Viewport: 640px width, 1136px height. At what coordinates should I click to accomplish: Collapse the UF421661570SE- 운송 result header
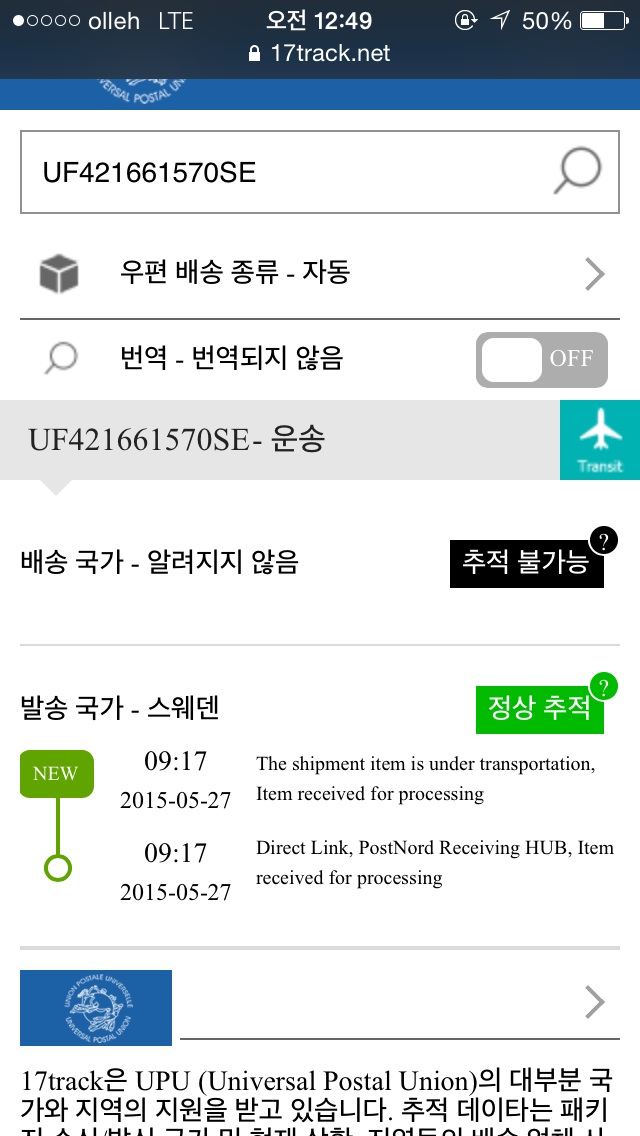coord(290,440)
